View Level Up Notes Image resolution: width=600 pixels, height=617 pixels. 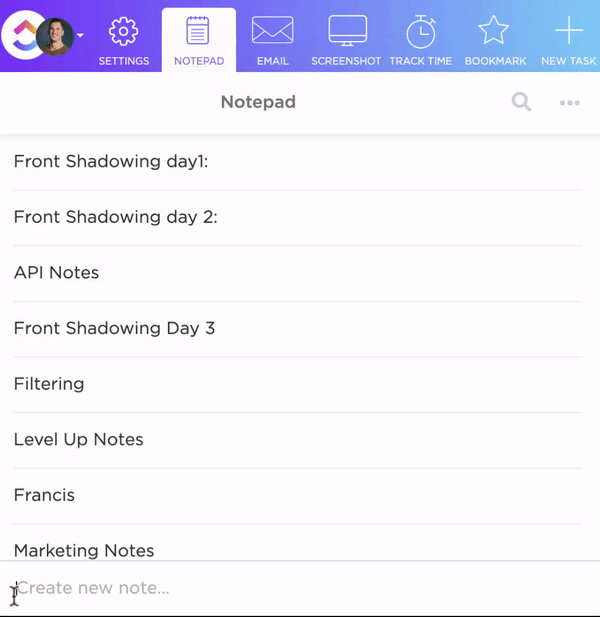(78, 439)
